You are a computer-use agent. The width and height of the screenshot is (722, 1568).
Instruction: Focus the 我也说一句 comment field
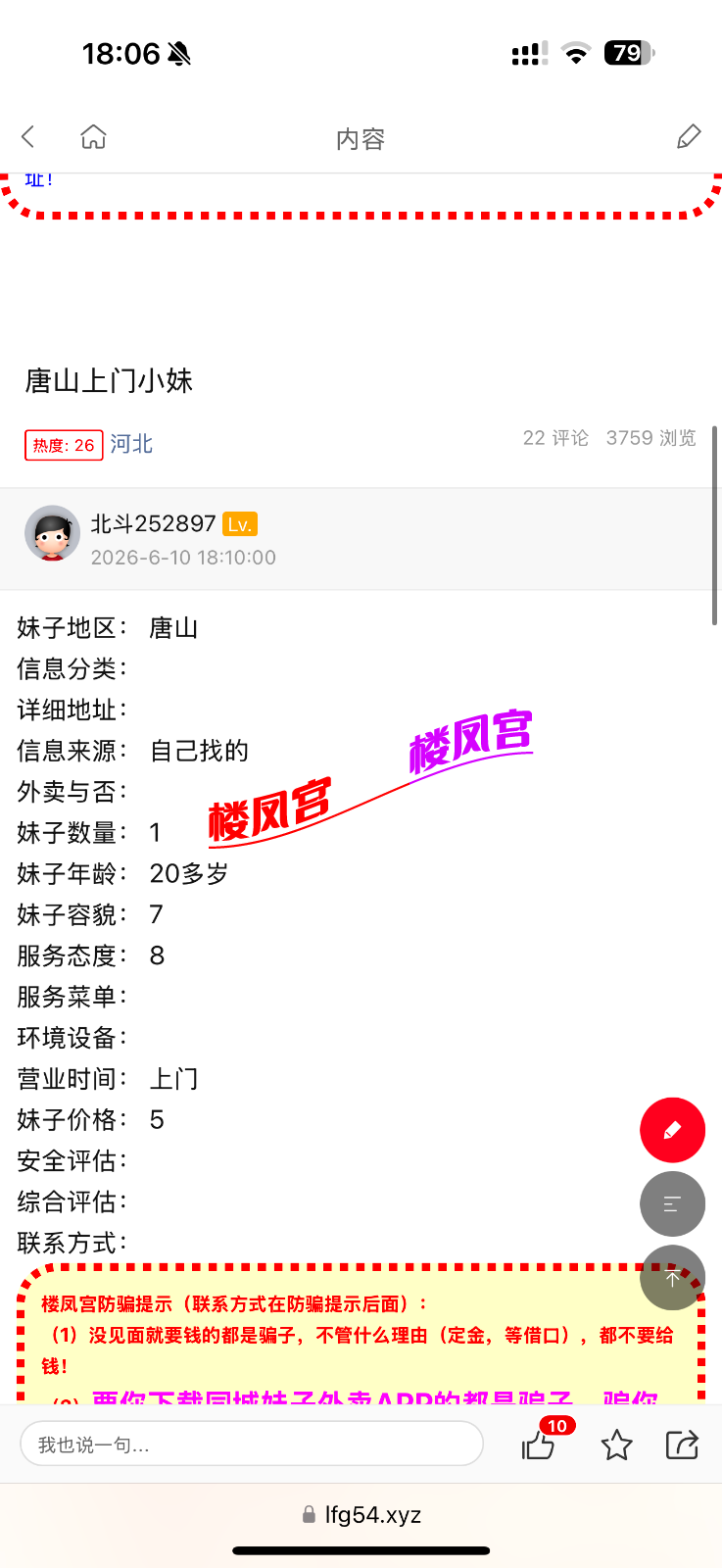click(x=252, y=1445)
